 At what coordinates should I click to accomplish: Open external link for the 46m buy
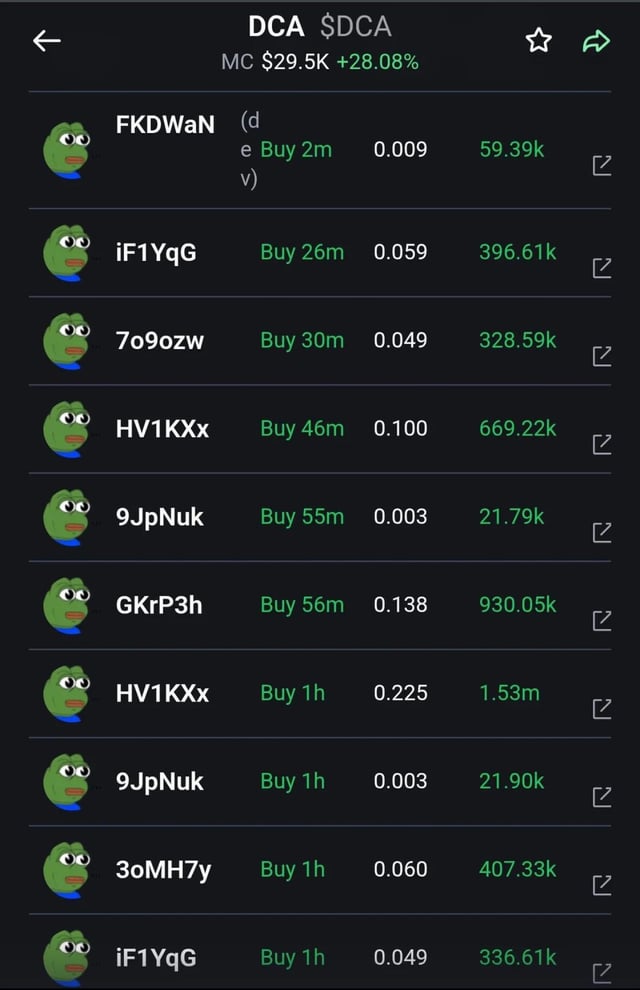tap(601, 443)
